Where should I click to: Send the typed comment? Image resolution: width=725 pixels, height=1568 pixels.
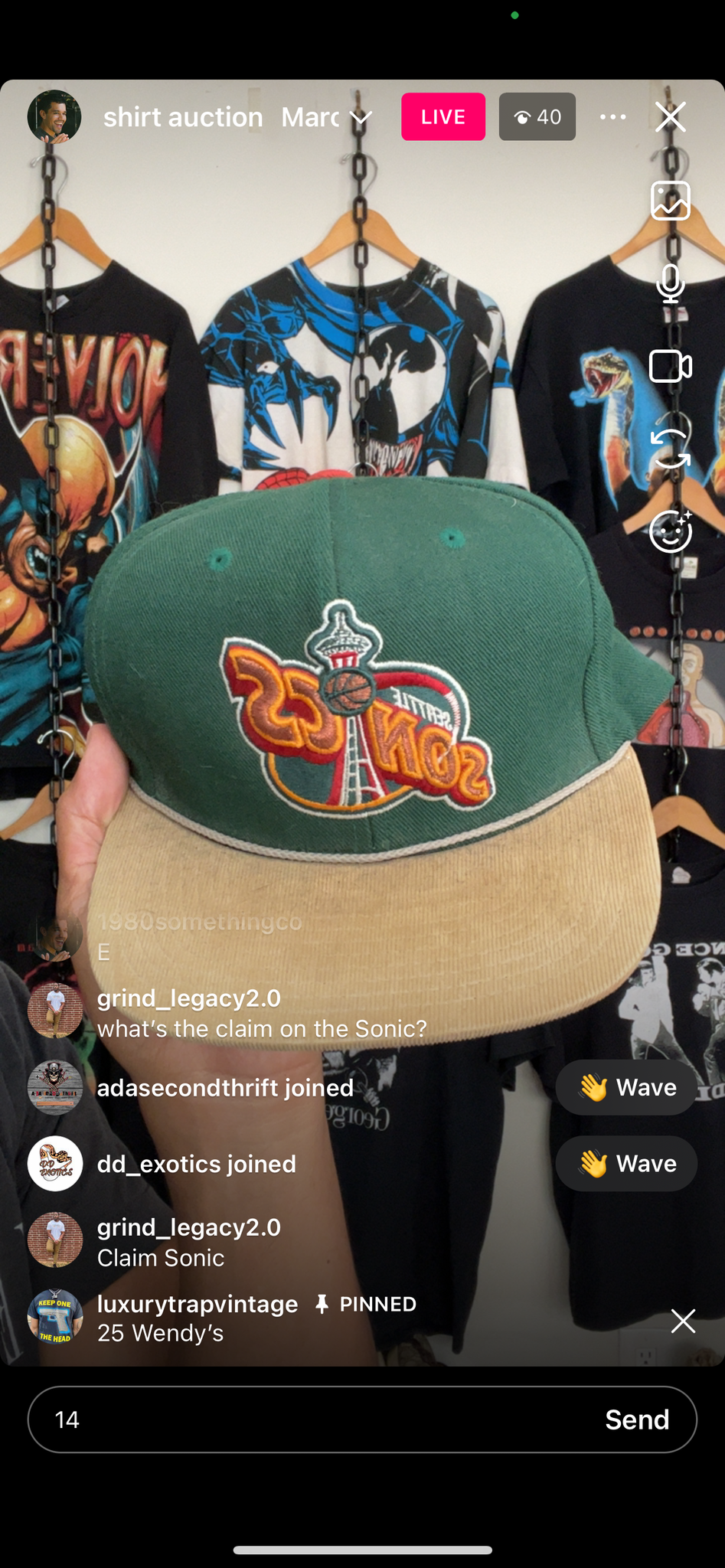[636, 1419]
